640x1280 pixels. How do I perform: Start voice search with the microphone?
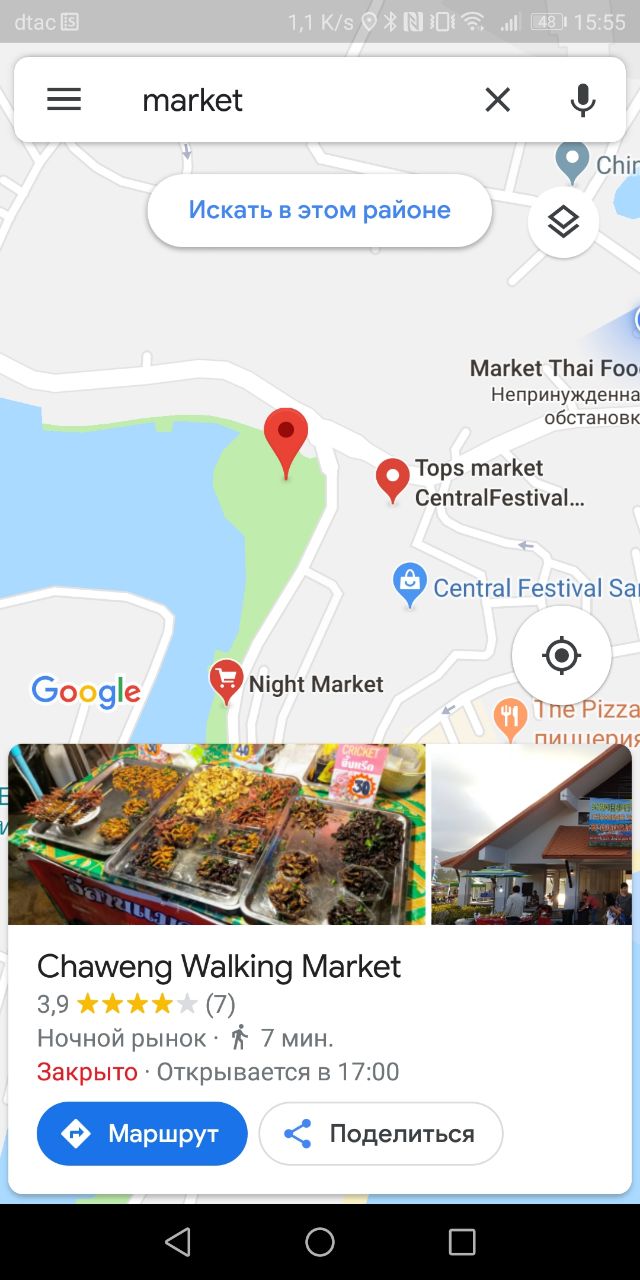[582, 99]
